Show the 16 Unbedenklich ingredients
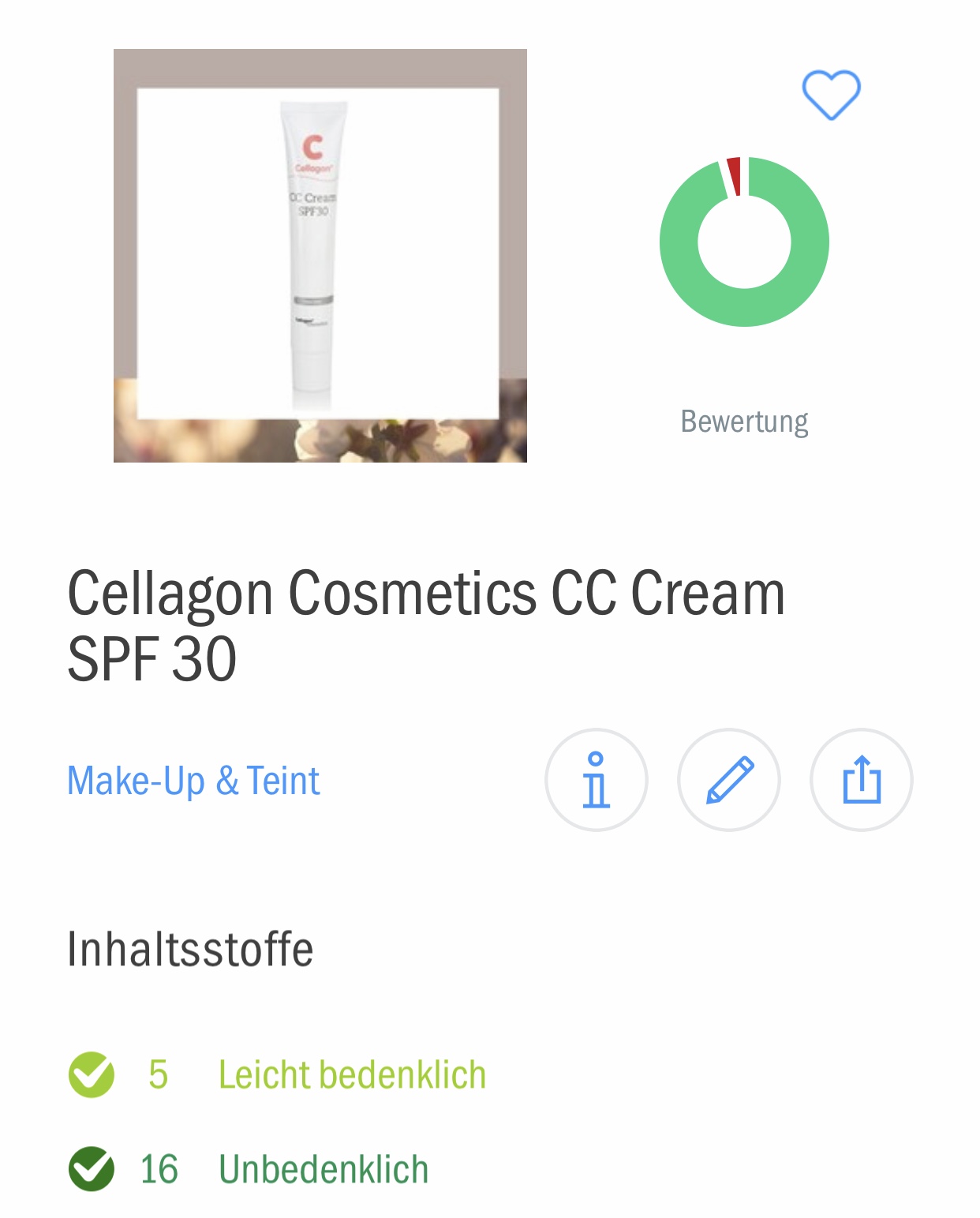Screen dimensions: 980x1218 click(x=323, y=1169)
